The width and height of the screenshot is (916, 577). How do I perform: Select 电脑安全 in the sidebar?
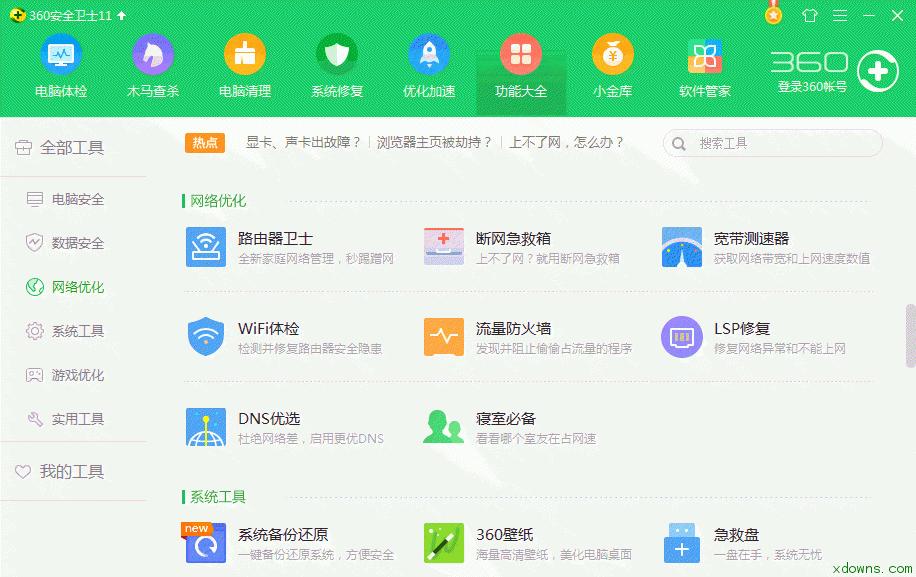(x=77, y=199)
